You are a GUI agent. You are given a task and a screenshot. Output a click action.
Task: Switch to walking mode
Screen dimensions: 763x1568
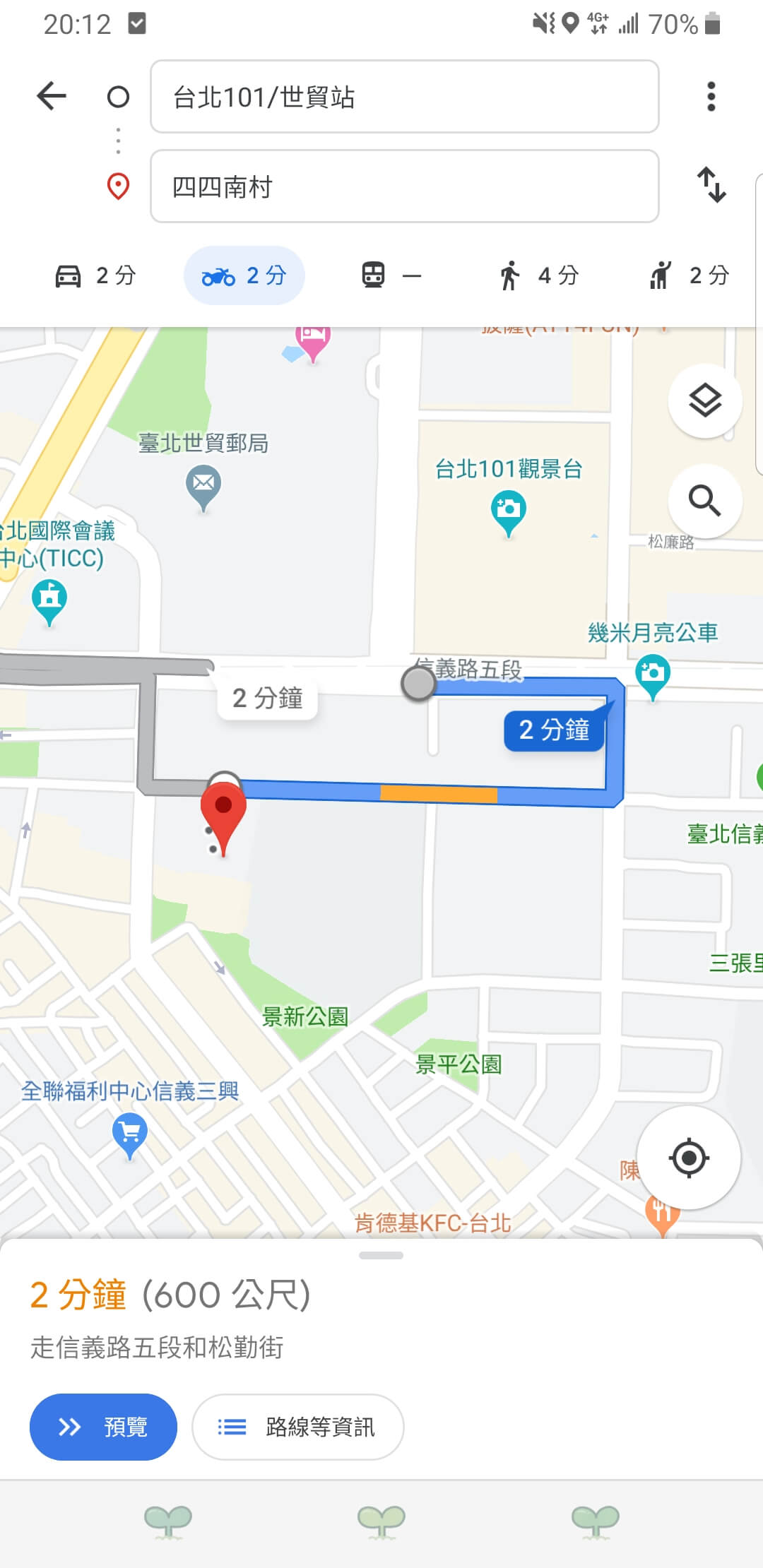click(538, 275)
